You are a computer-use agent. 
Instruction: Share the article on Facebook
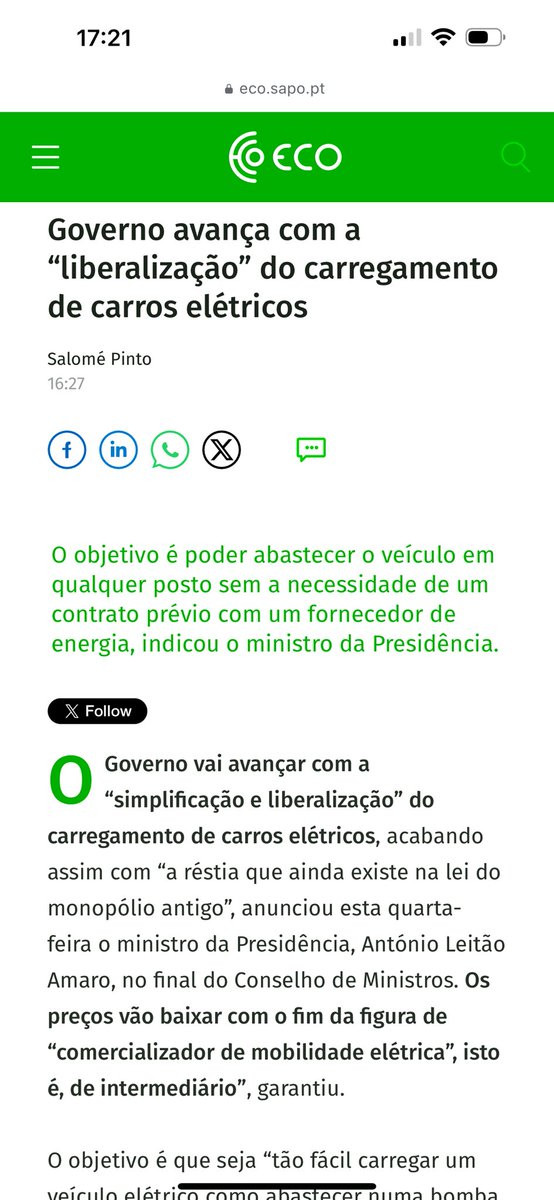pos(67,450)
